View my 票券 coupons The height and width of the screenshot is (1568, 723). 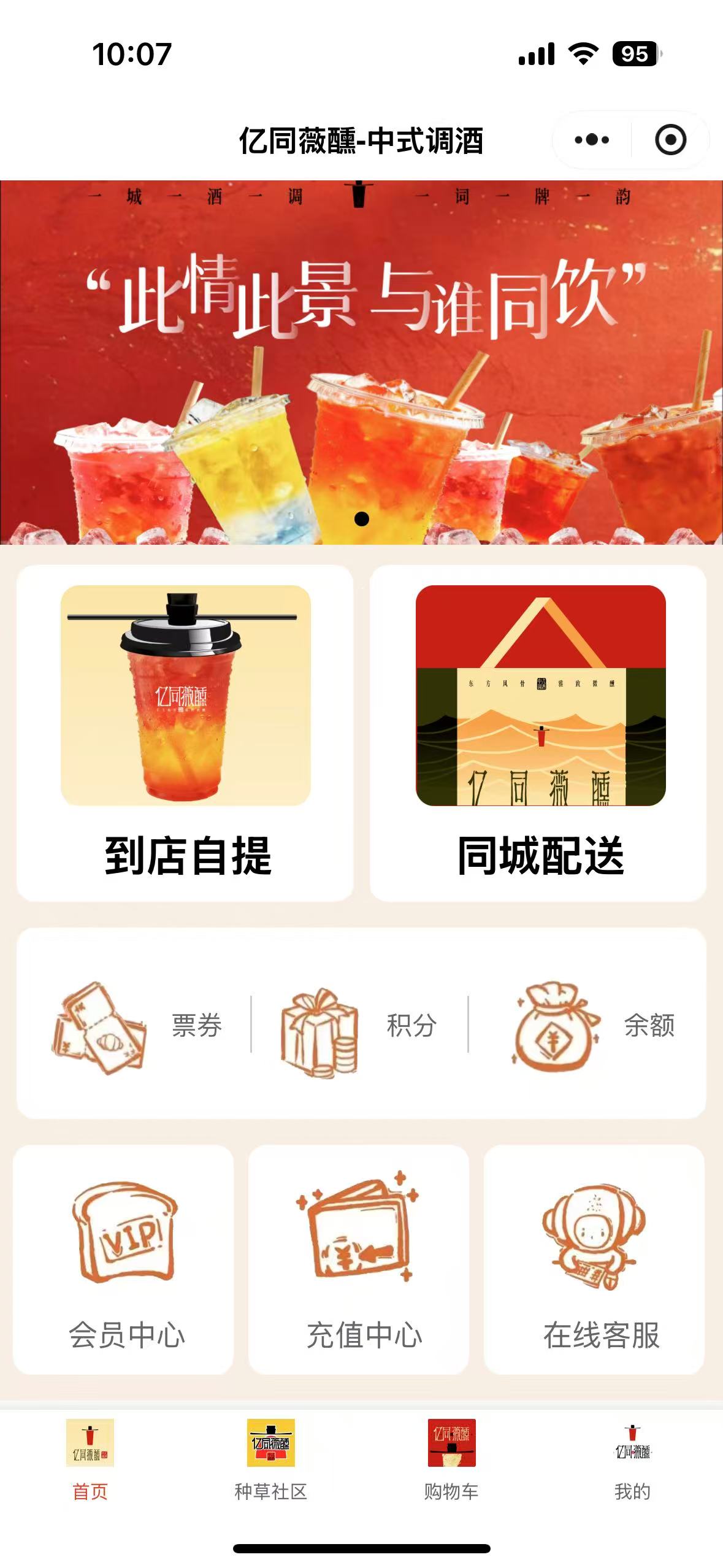(138, 1025)
